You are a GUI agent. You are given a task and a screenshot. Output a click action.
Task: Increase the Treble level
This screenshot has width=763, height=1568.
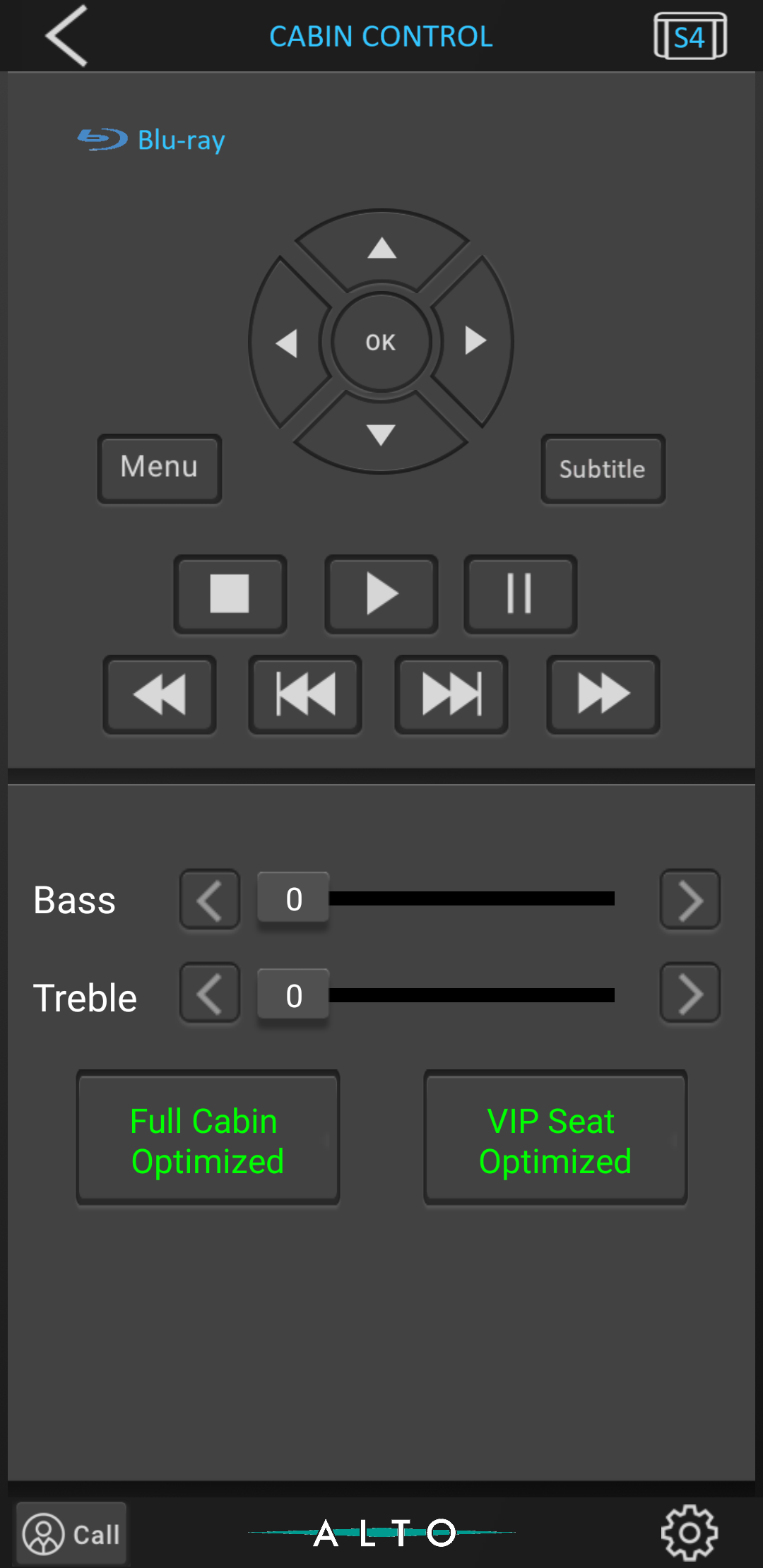690,993
